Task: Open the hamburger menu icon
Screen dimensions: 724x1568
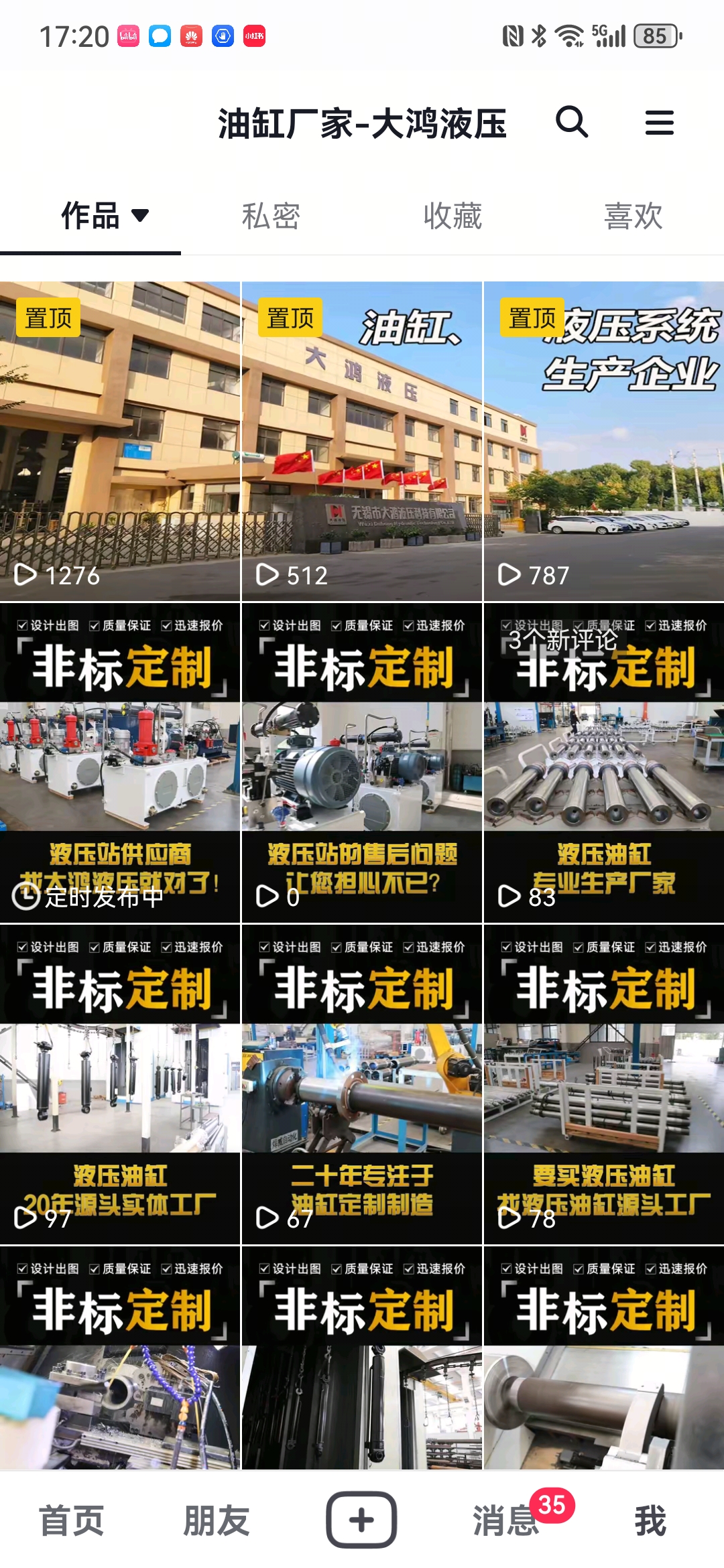Action: coord(659,123)
